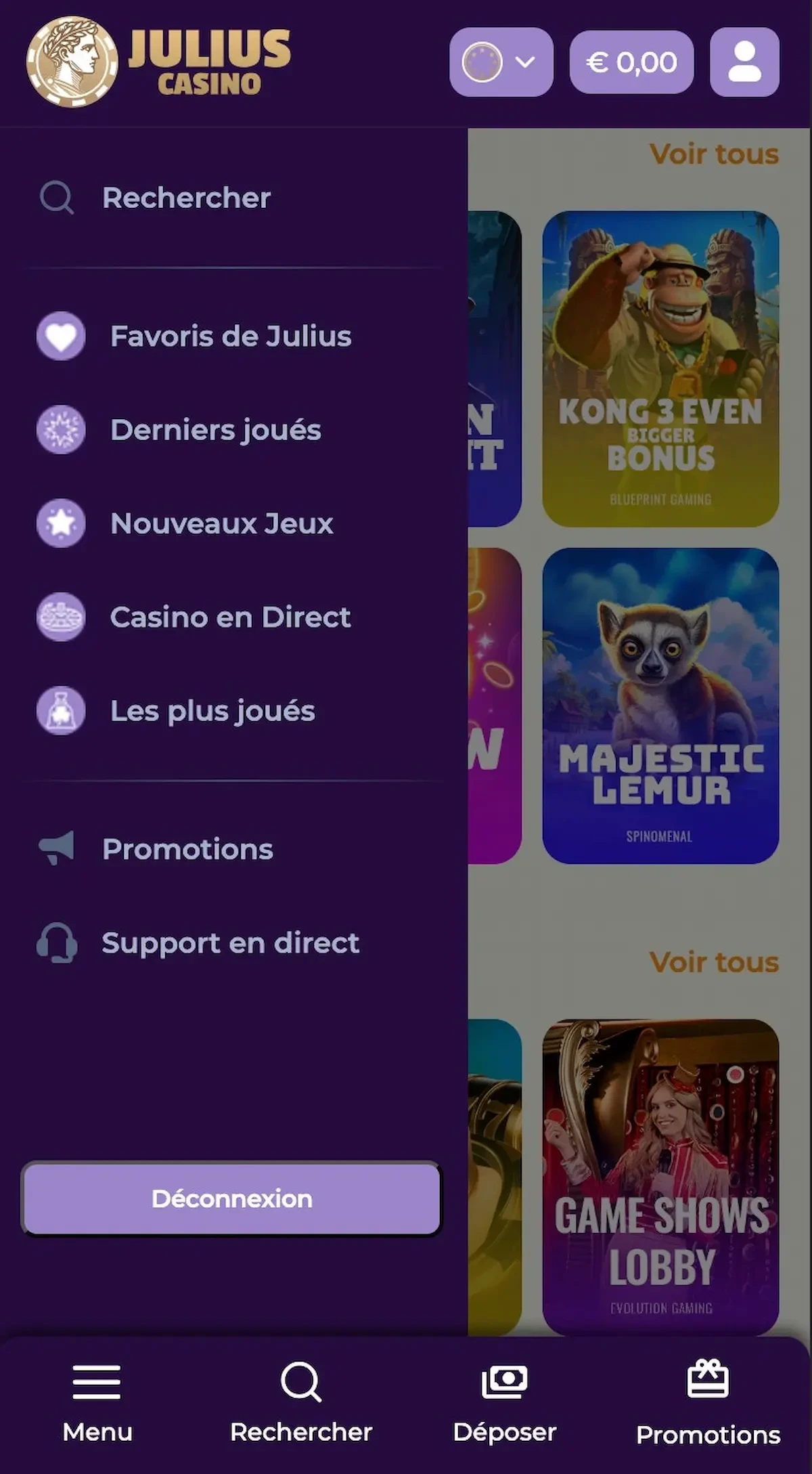Viewport: 812px width, 1474px height.
Task: Go to Derniers joués
Action: (x=215, y=430)
